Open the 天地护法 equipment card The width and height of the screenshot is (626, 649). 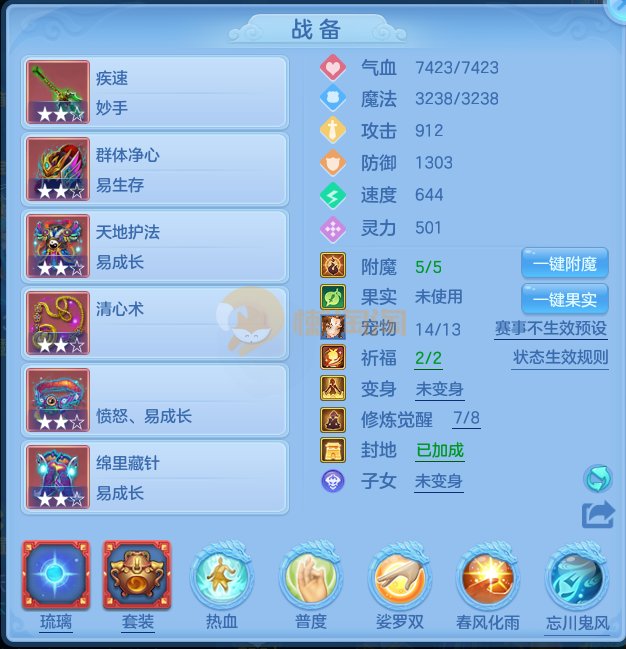155,245
